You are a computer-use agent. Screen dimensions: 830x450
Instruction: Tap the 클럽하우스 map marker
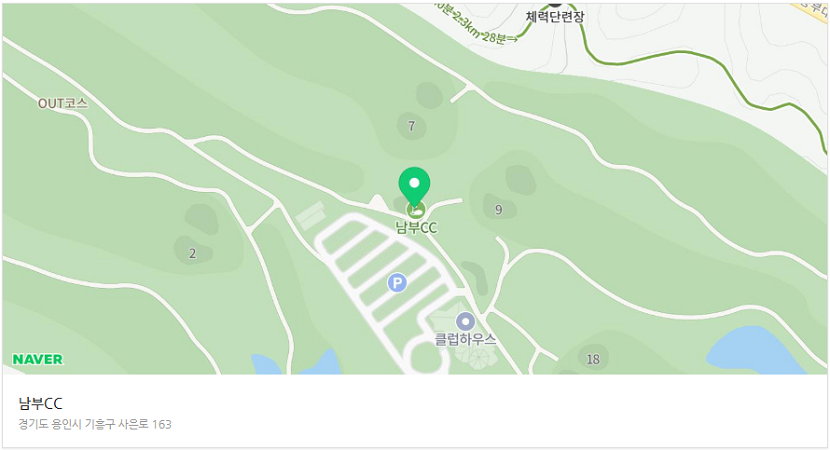coord(465,322)
